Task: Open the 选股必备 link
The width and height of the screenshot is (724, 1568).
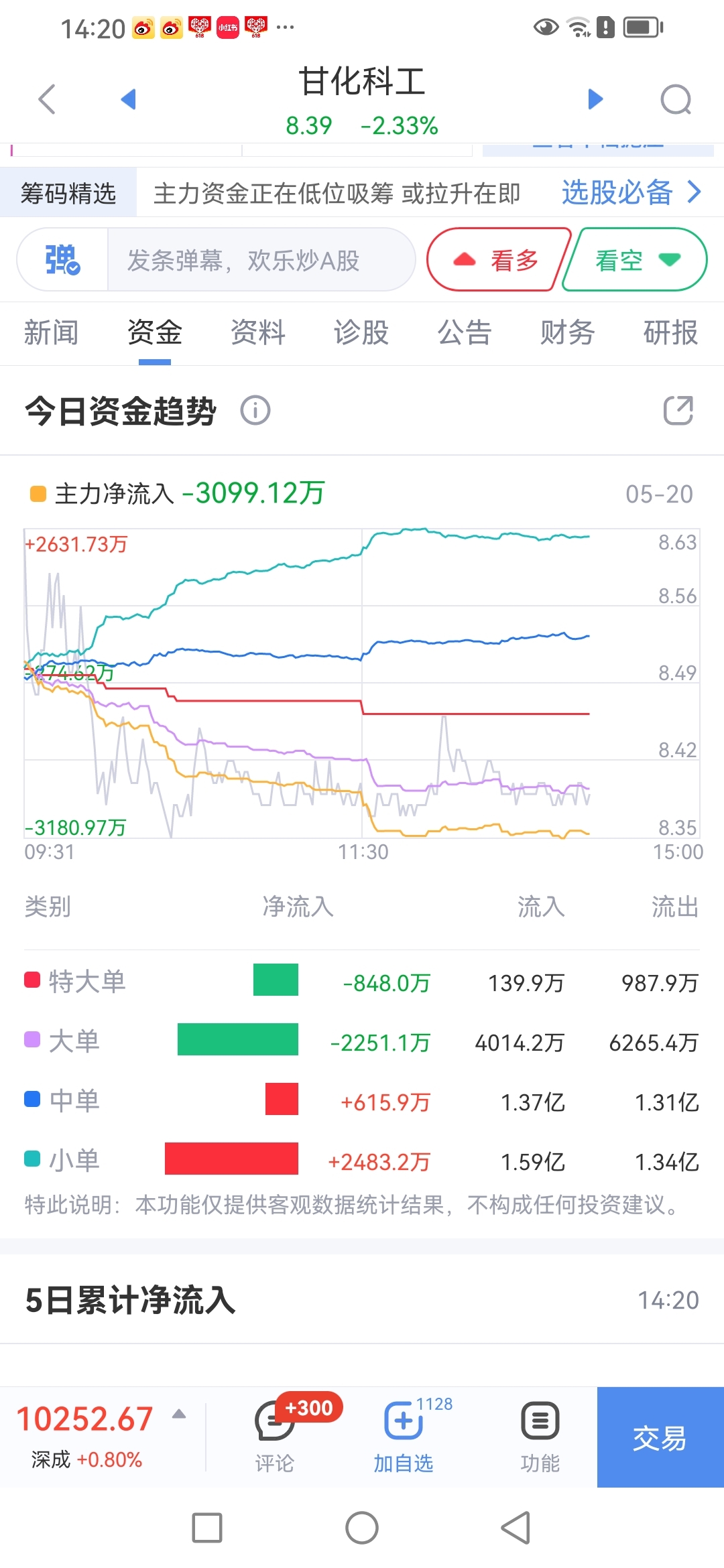Action: tap(631, 193)
